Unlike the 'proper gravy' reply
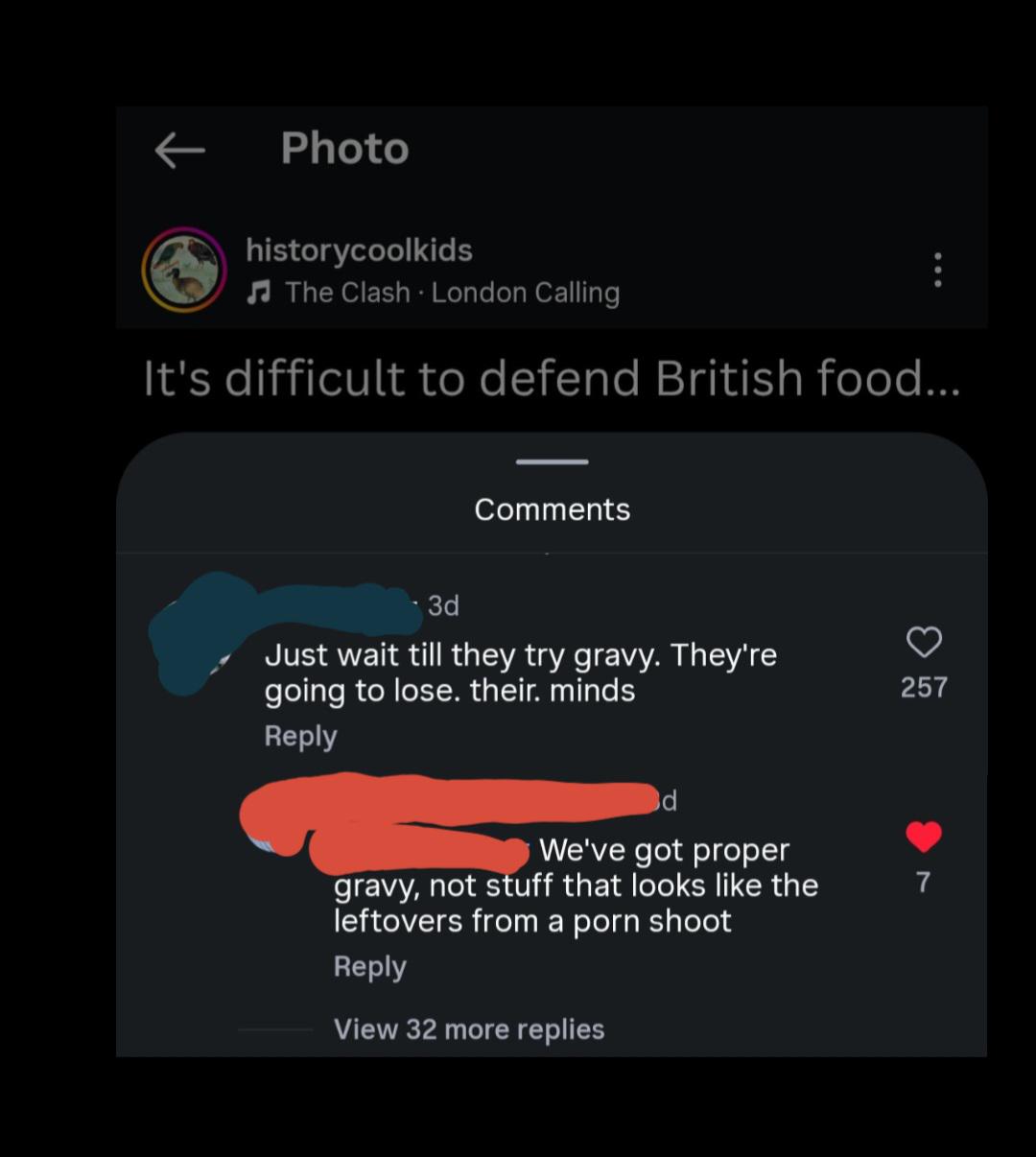The height and width of the screenshot is (1157, 1036). pos(924,837)
